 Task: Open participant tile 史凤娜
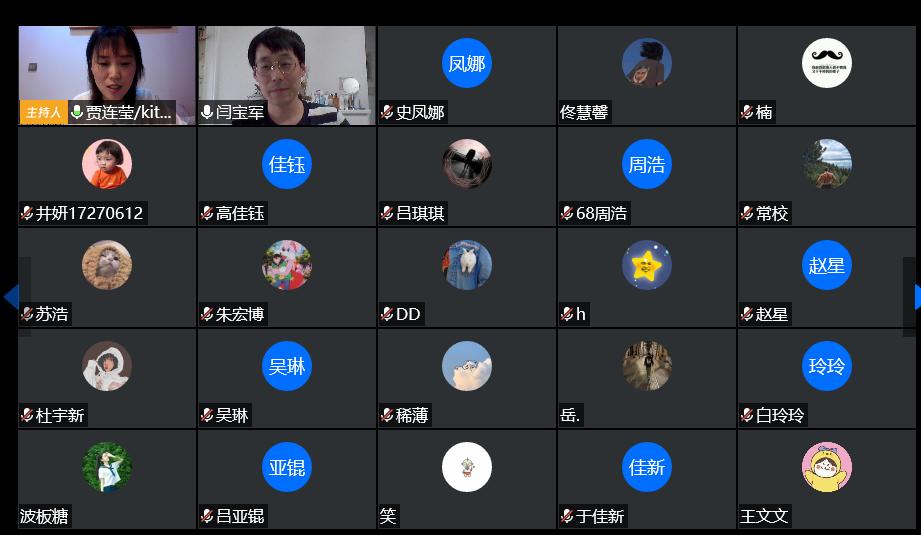(467, 75)
